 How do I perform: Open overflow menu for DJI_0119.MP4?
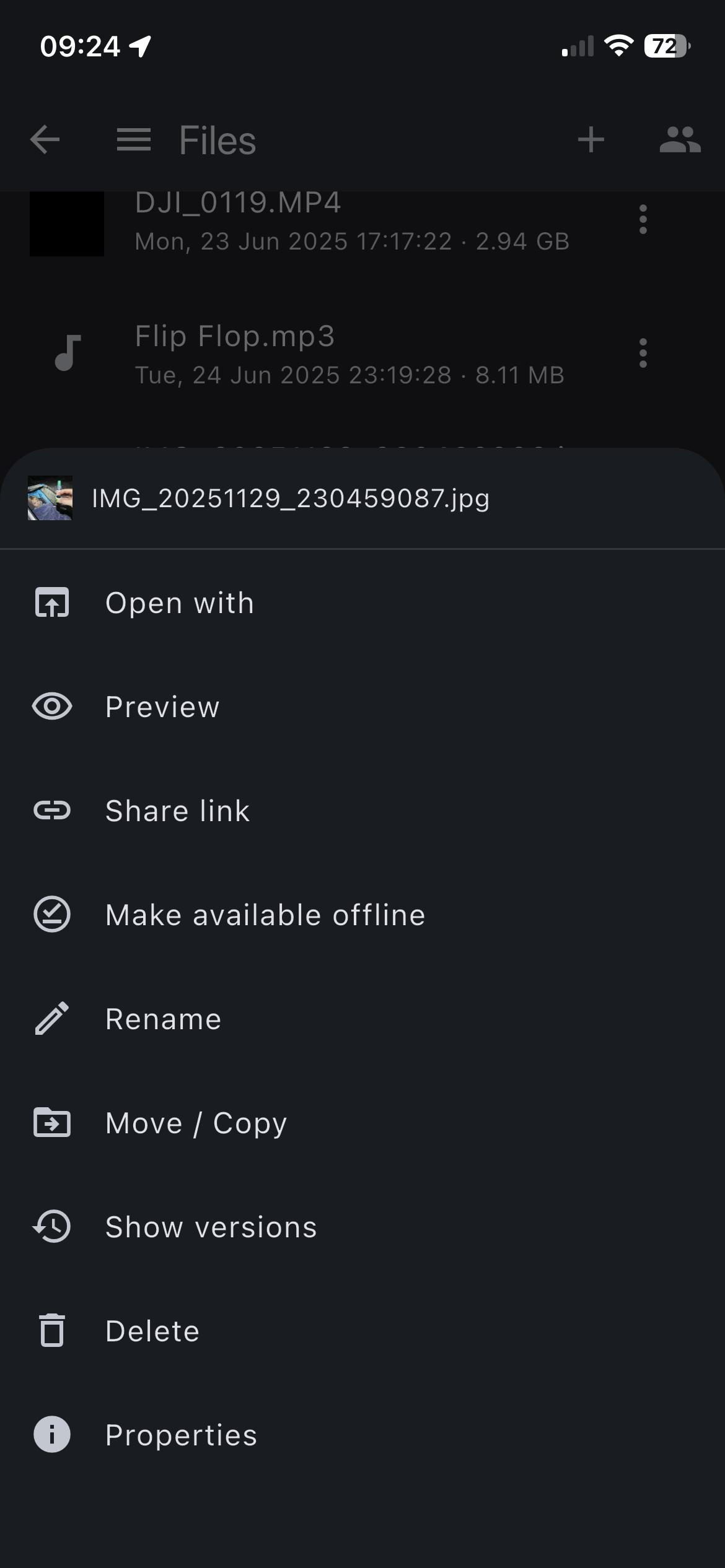tap(643, 219)
